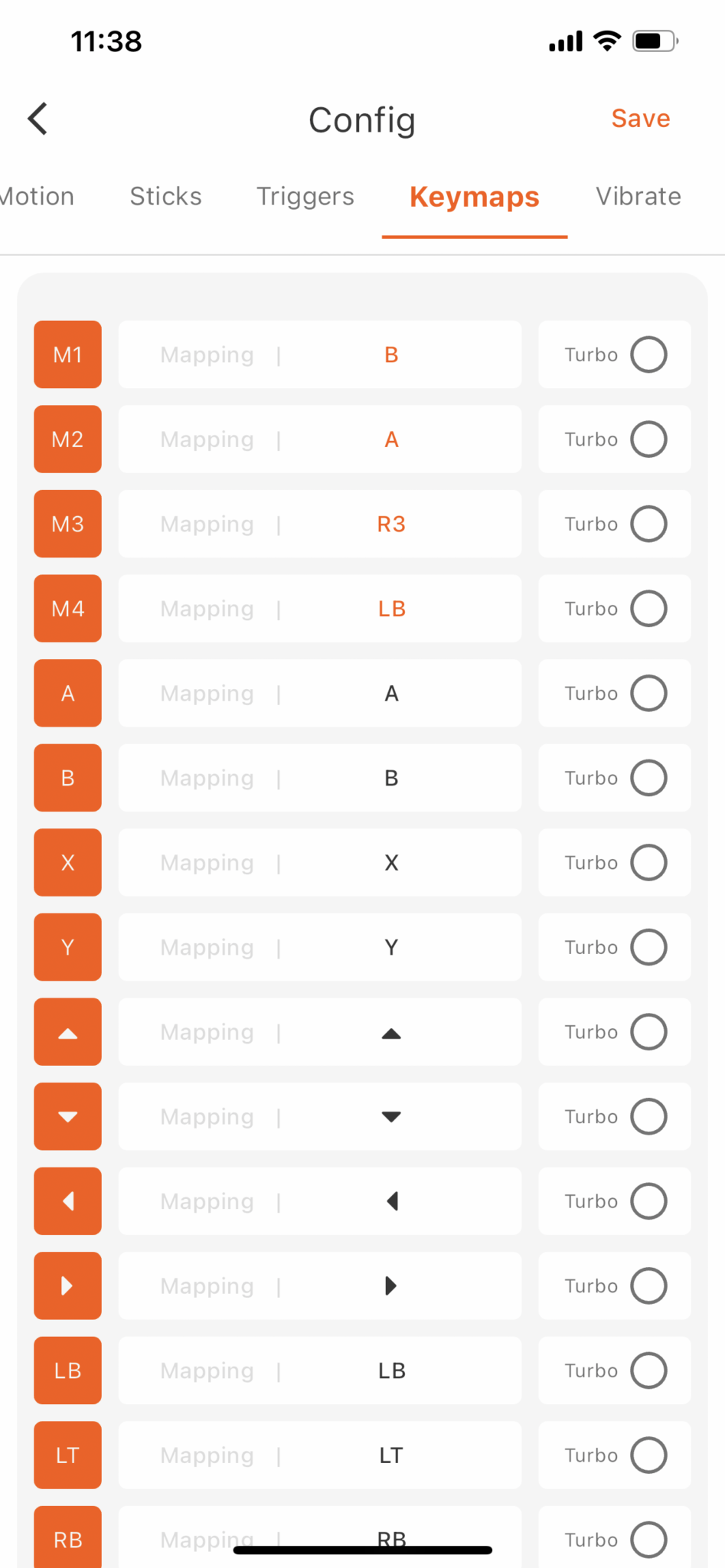This screenshot has width=725, height=1568.
Task: Enable Turbo for the LT button
Action: 648,1455
